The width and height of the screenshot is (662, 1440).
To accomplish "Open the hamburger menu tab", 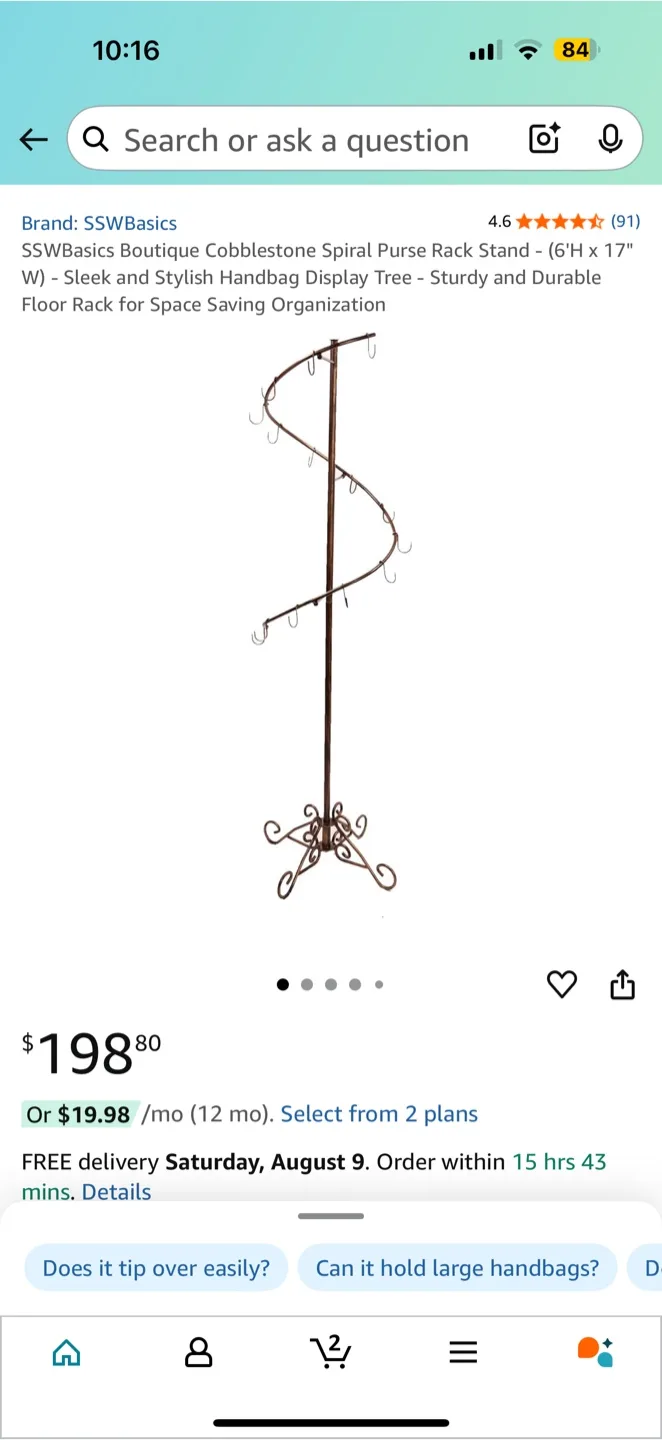I will (x=463, y=1353).
